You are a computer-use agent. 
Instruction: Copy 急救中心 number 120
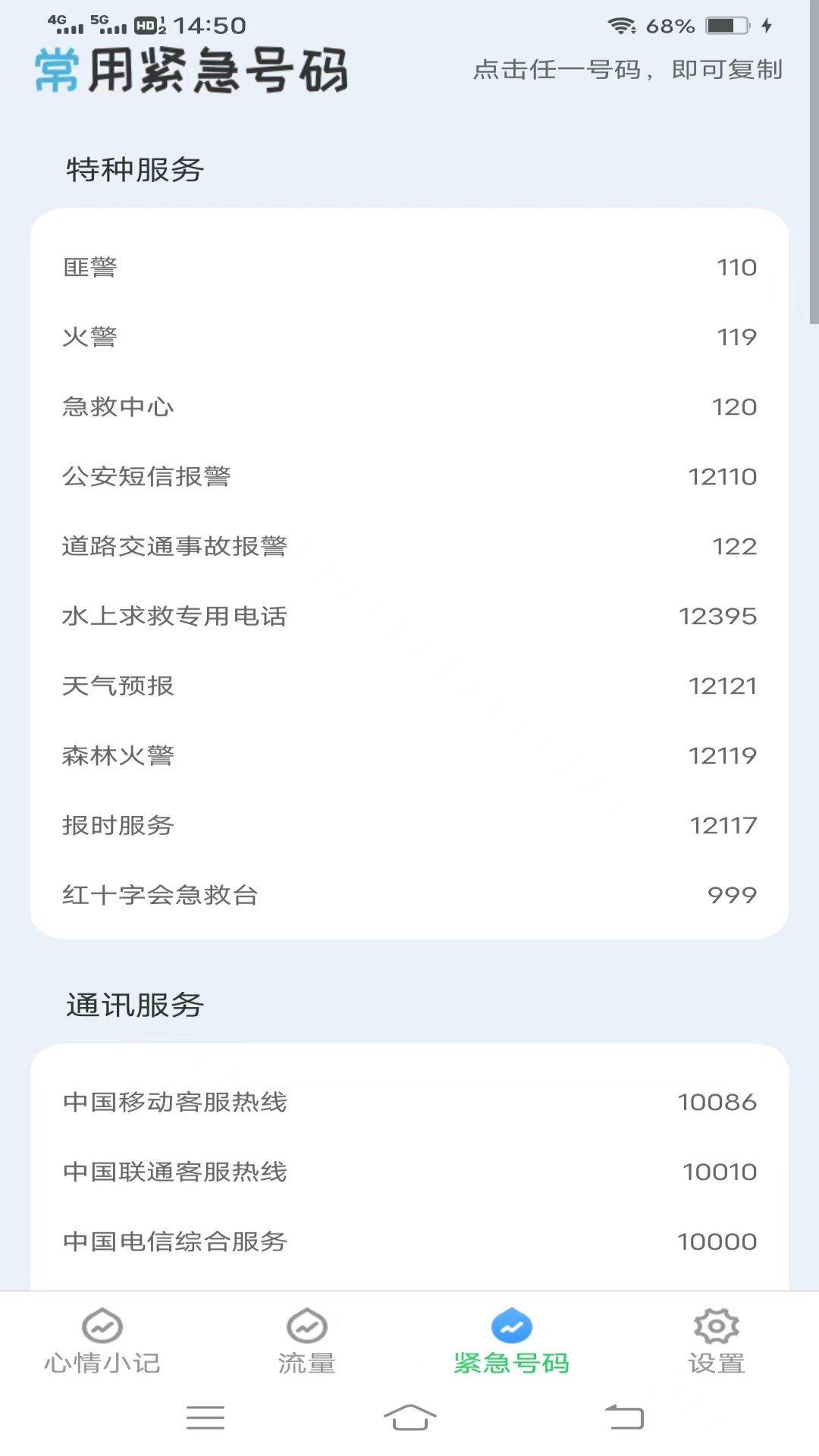[409, 406]
